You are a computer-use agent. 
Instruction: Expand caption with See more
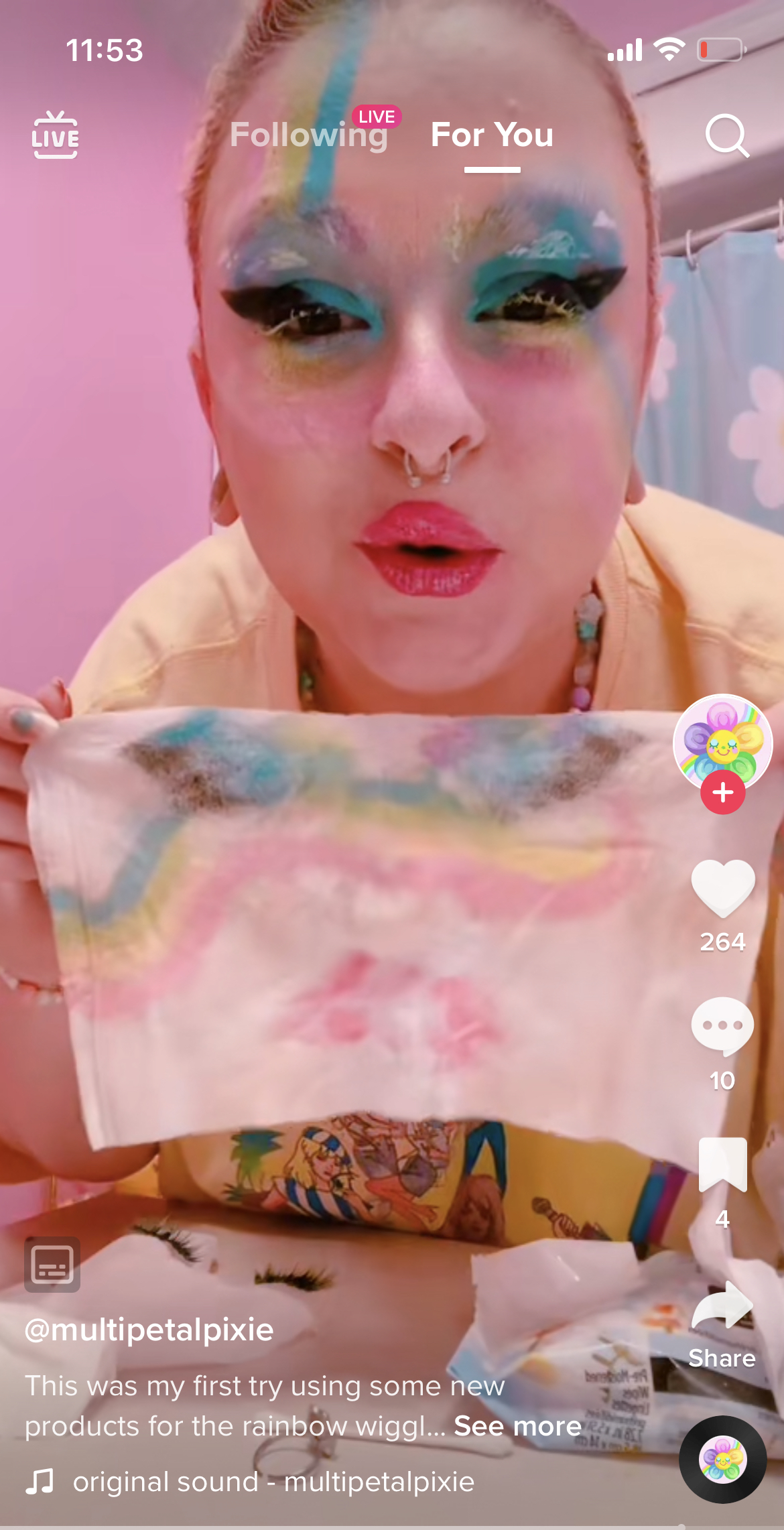[x=517, y=1425]
